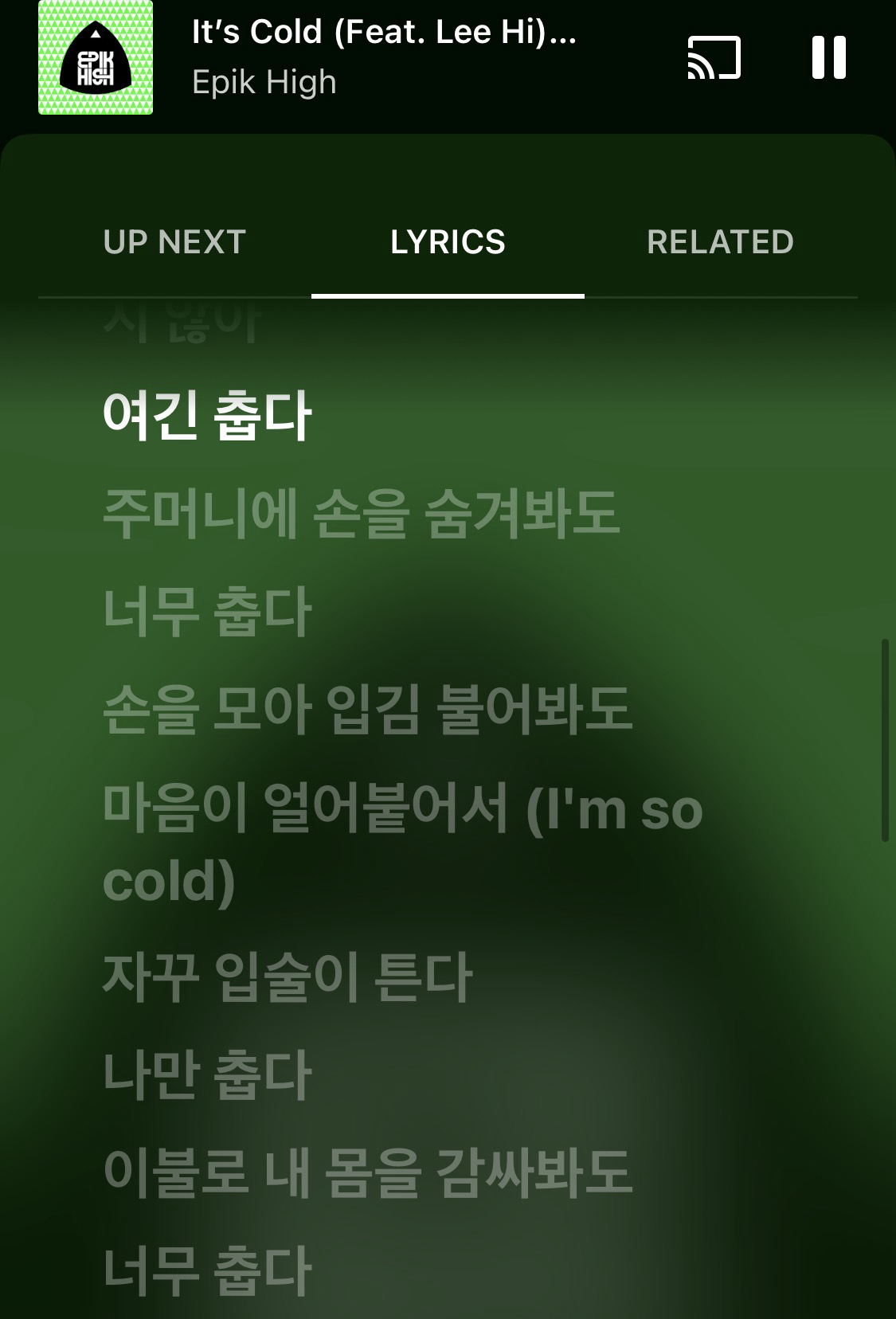Jump to lyric line 이불로 내 몸을 감싸봐도

[x=367, y=1173]
